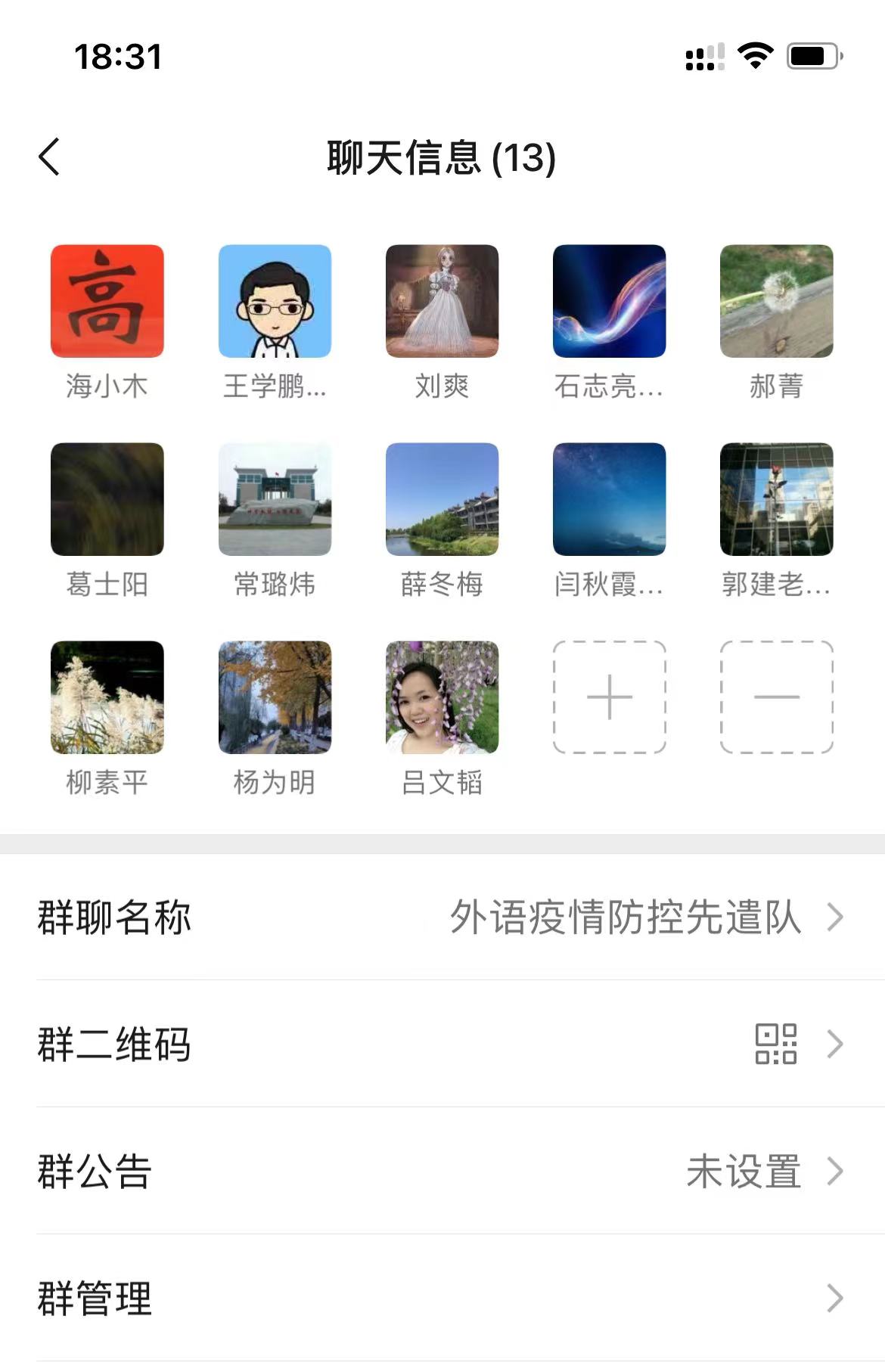The height and width of the screenshot is (1372, 885).
Task: Open 闫秋霞's member profile
Action: point(609,499)
